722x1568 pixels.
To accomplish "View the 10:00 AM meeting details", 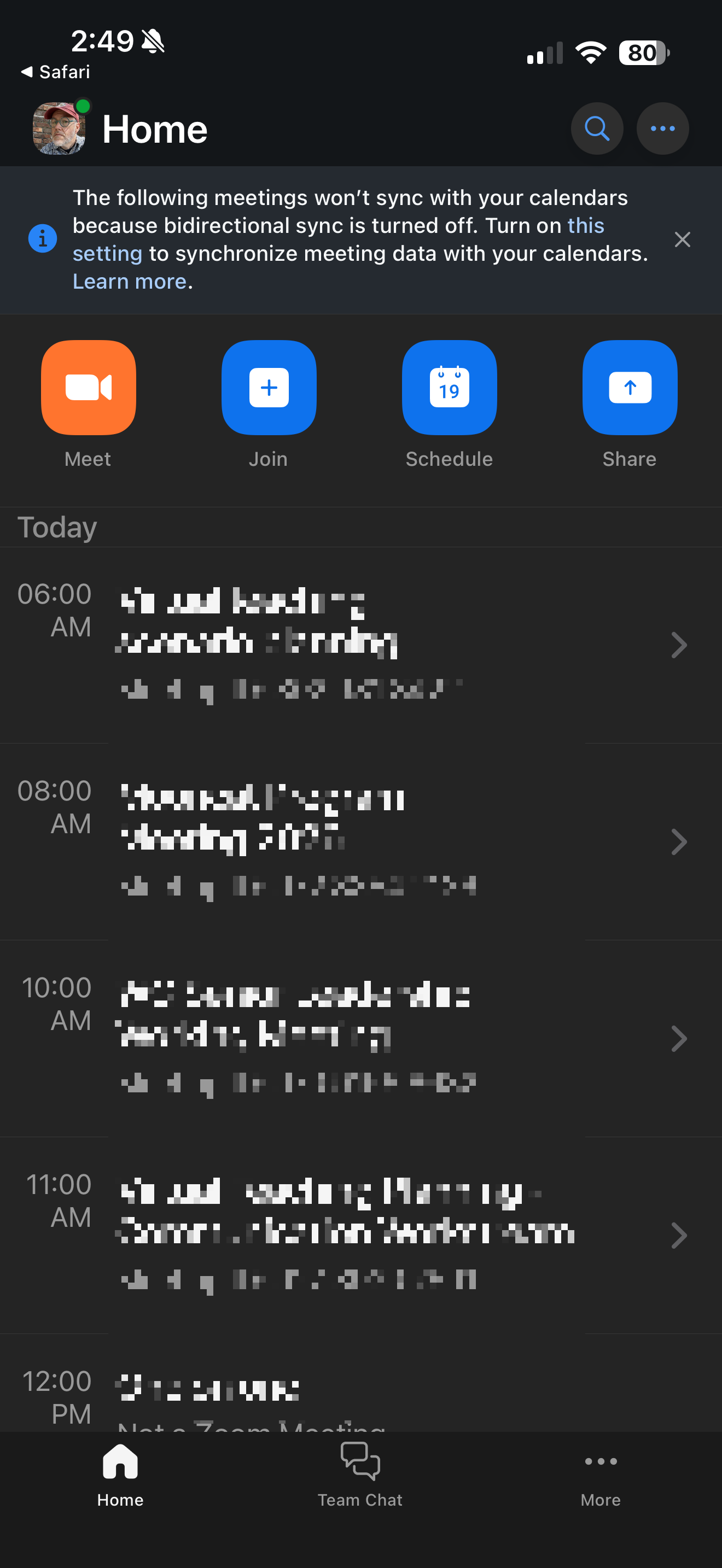I will [x=360, y=1038].
